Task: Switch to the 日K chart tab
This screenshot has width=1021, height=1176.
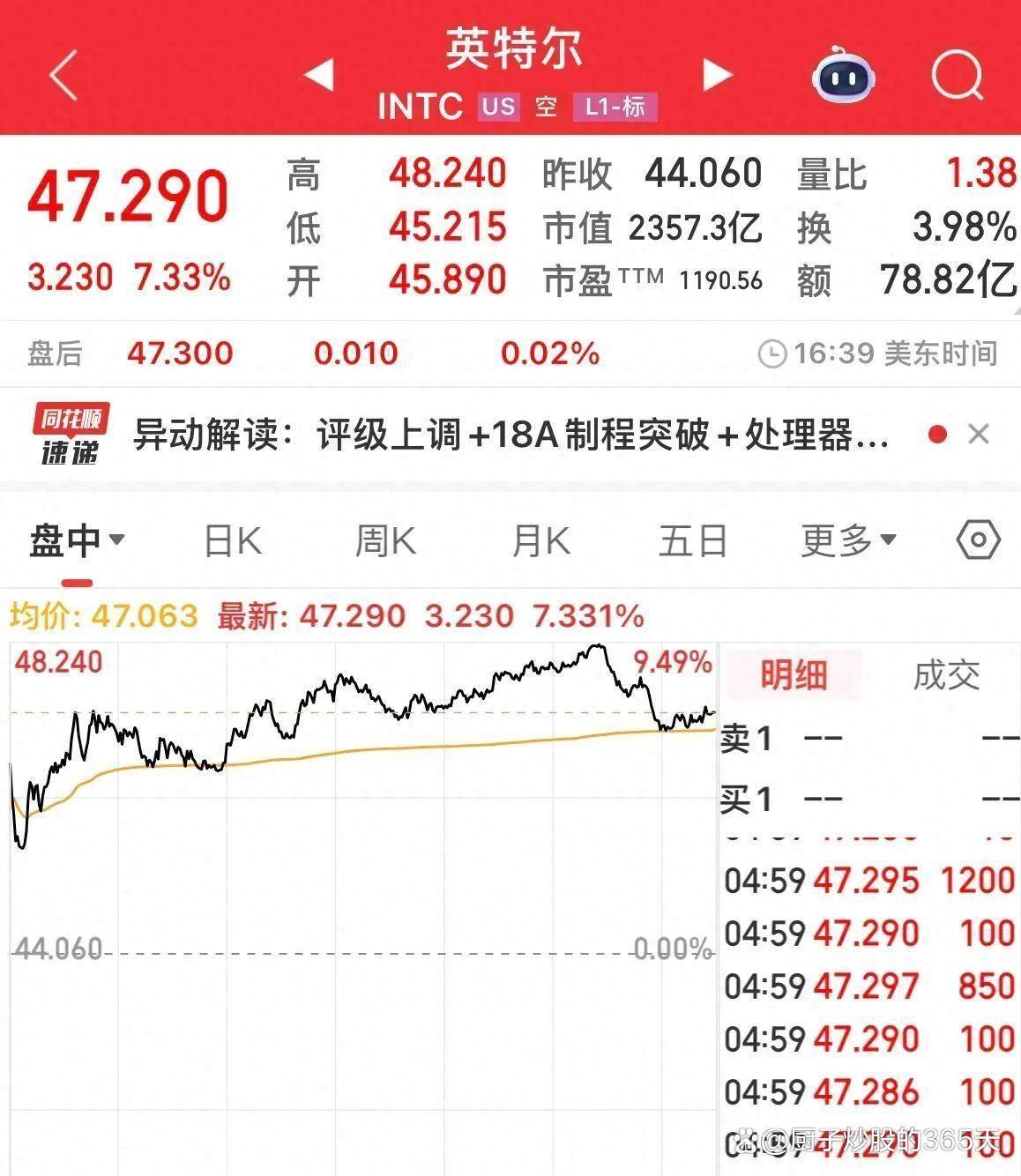Action: tap(233, 540)
